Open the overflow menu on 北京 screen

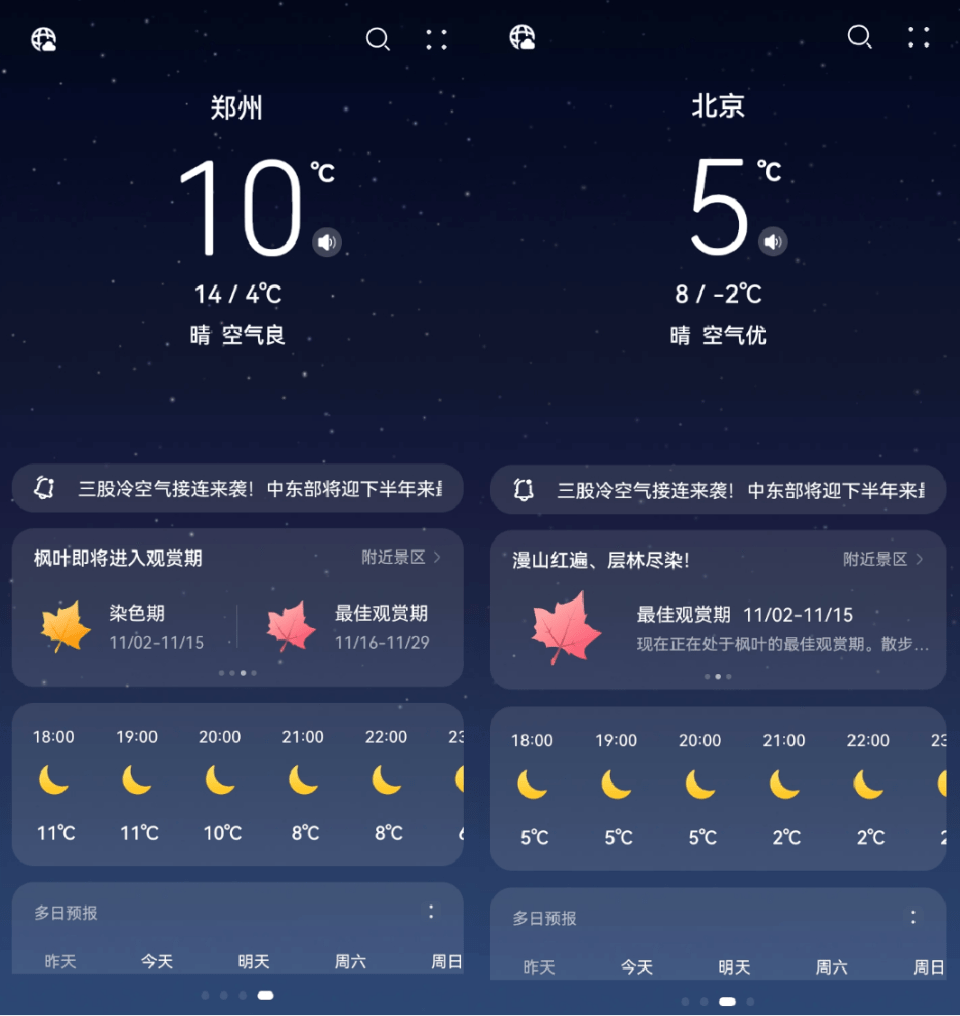[x=918, y=38]
